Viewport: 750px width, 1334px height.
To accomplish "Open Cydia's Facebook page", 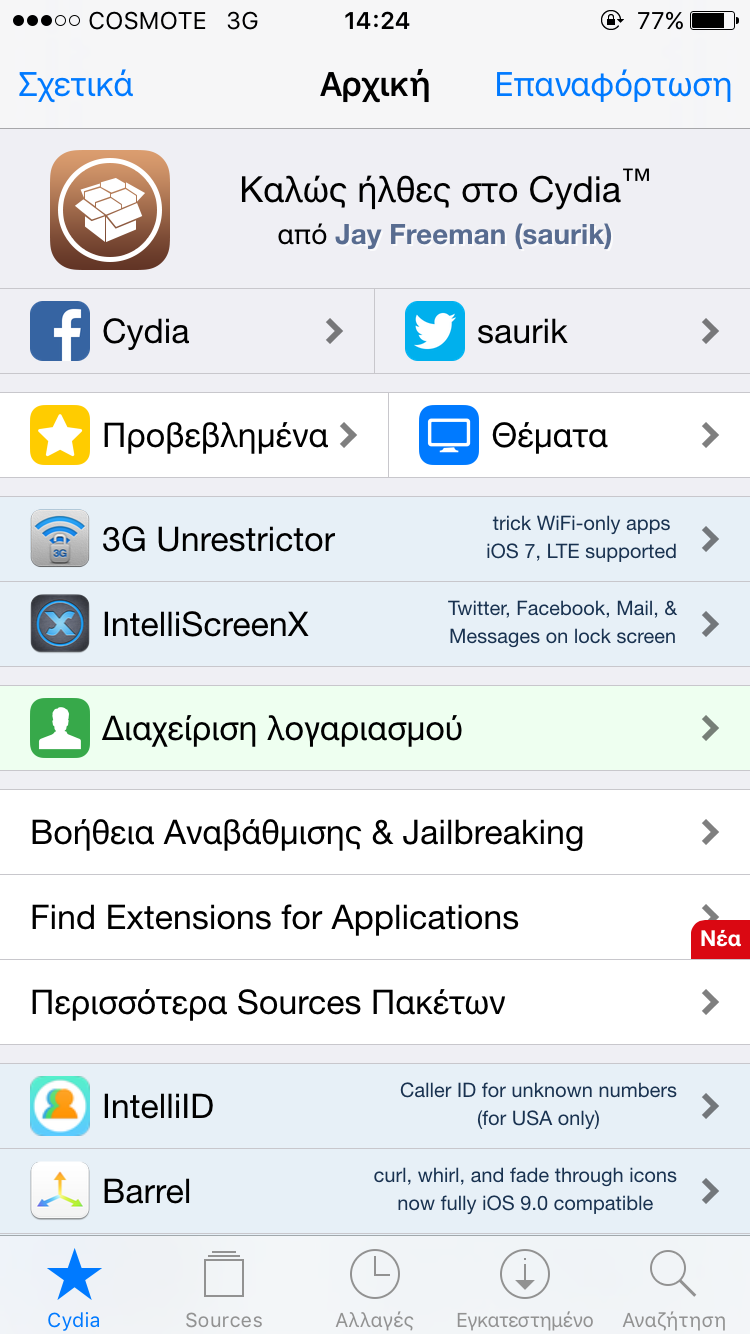I will click(187, 331).
